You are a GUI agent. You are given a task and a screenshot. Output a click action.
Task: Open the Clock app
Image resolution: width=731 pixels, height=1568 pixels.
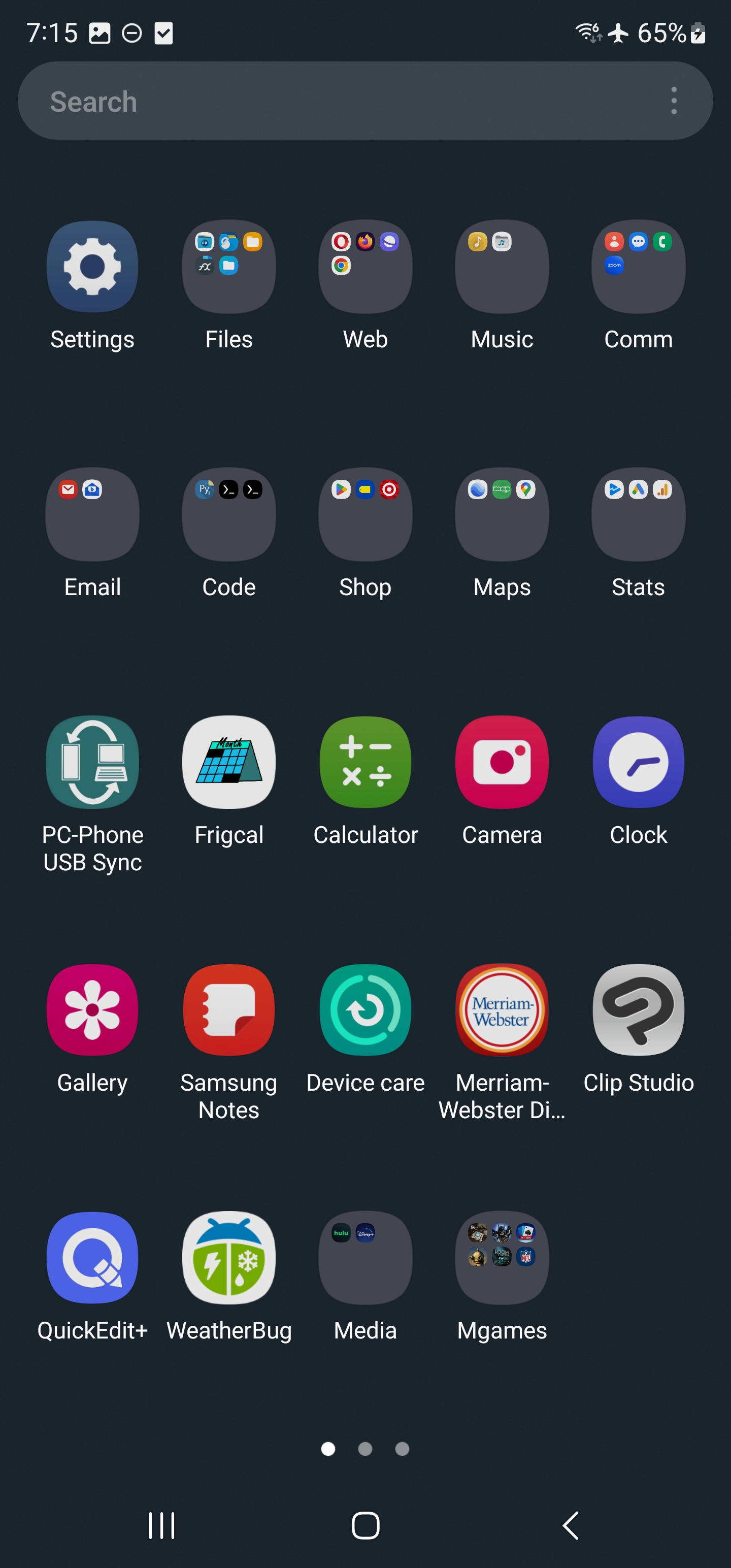click(638, 762)
